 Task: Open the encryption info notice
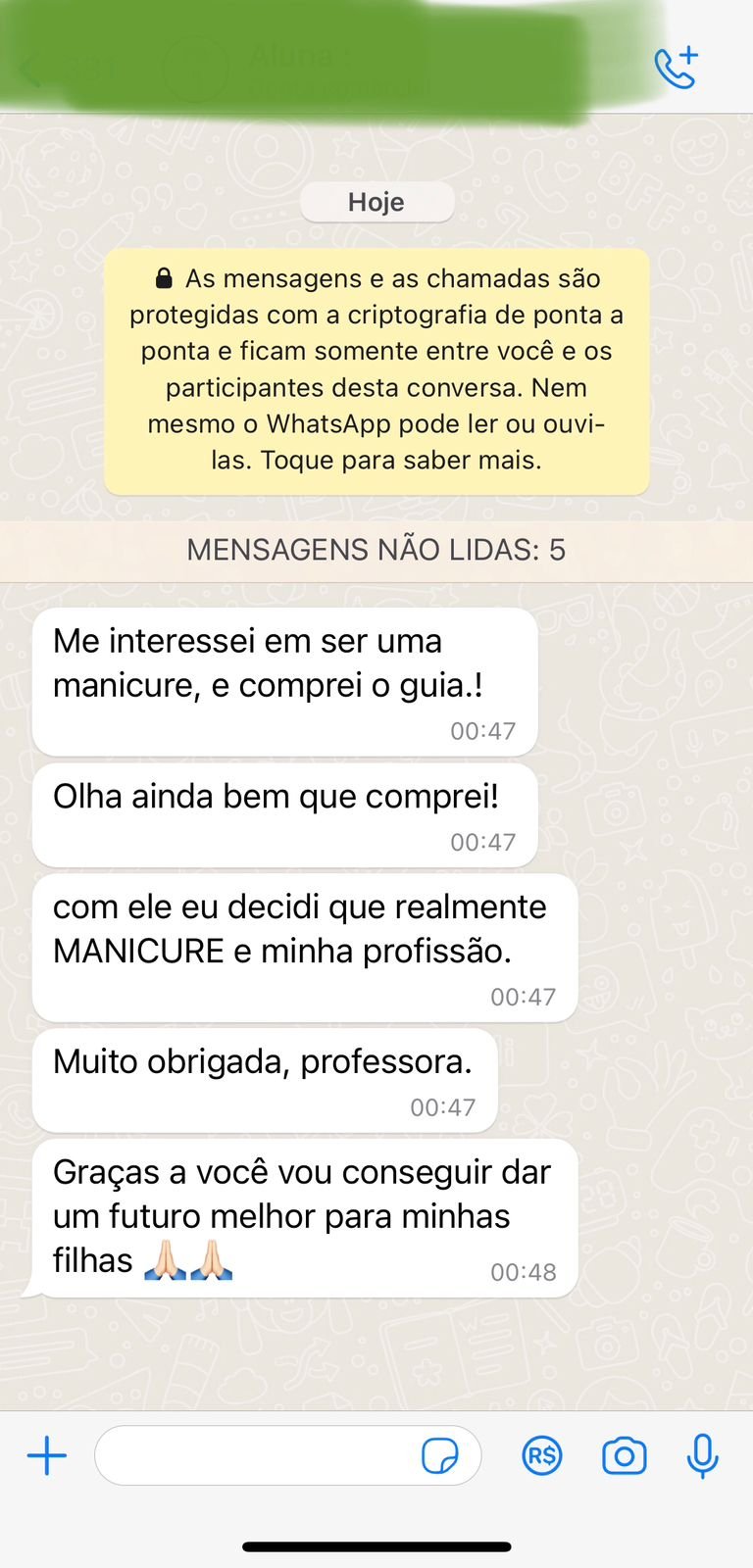pos(376,370)
